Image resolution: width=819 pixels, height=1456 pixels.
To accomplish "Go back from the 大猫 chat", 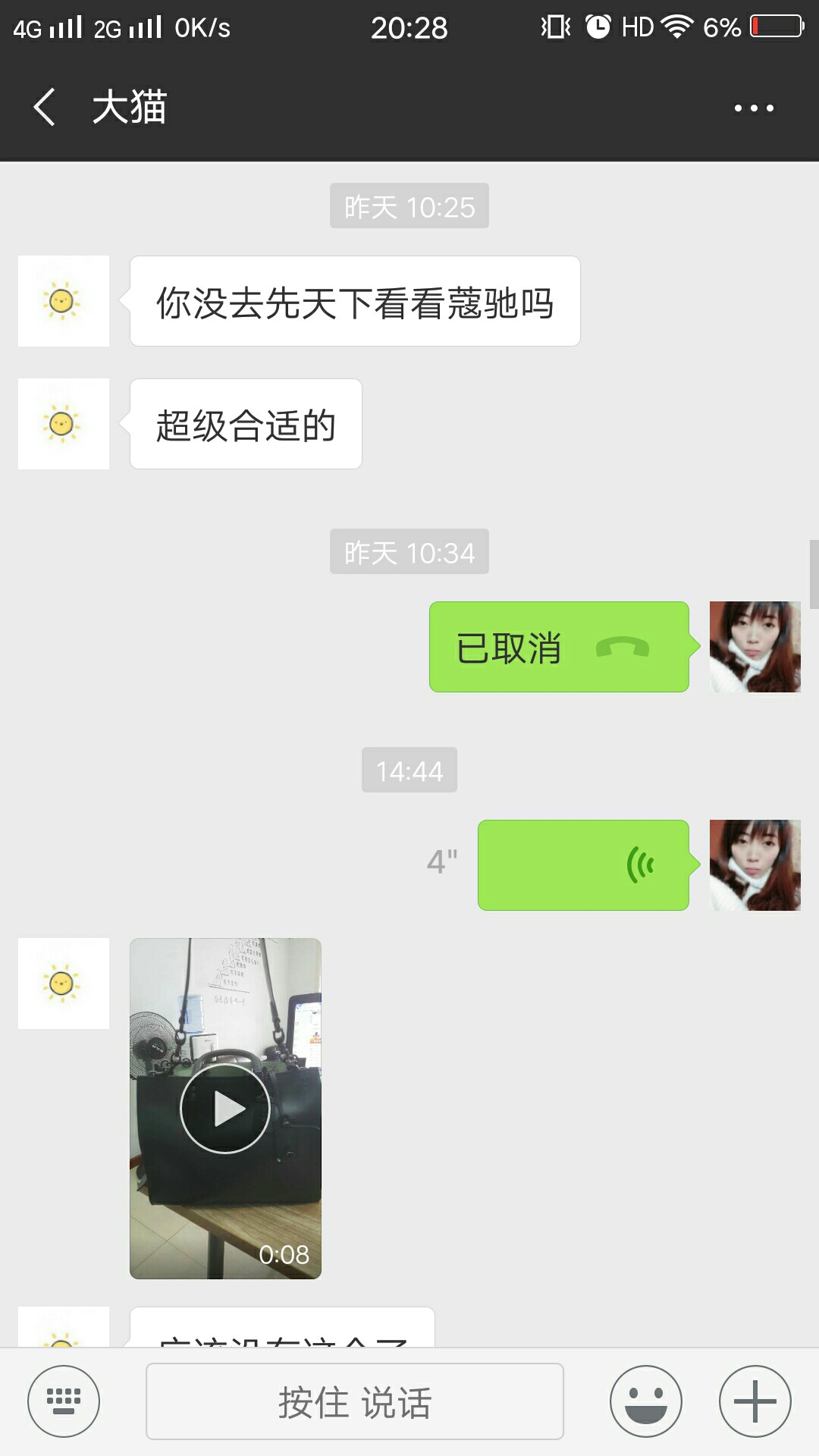I will click(x=45, y=107).
